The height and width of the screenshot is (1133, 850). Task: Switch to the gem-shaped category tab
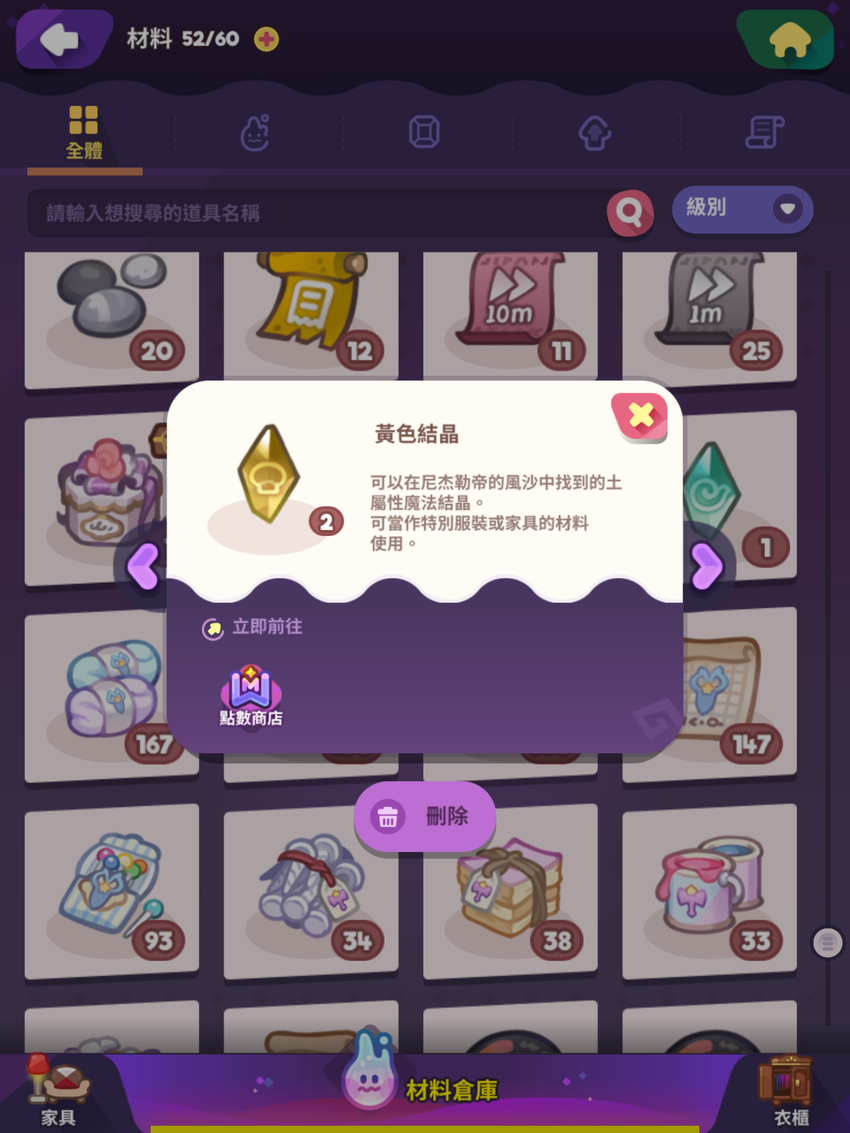424,132
